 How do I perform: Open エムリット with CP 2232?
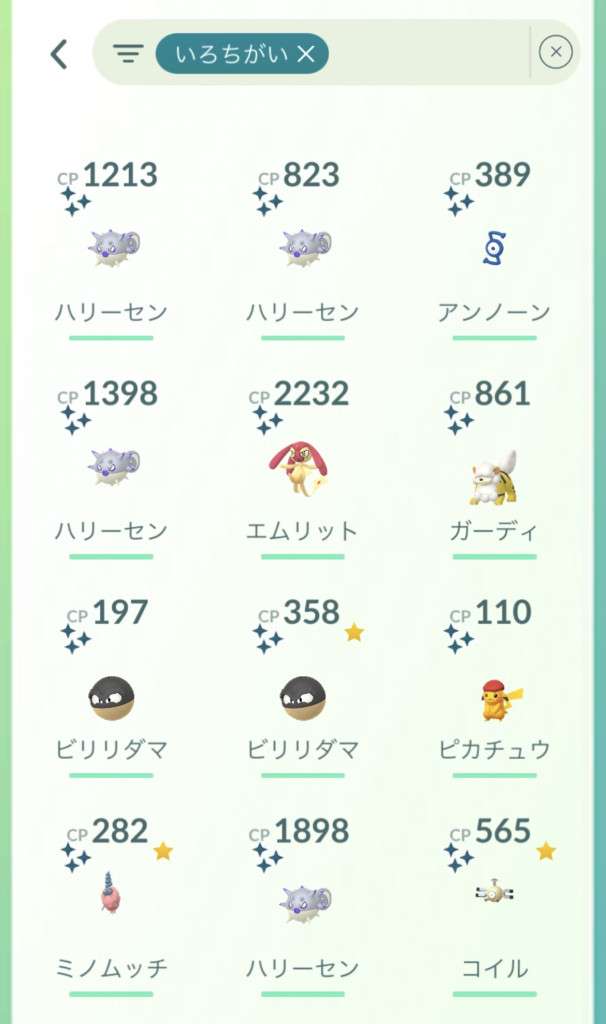pyautogui.click(x=303, y=467)
